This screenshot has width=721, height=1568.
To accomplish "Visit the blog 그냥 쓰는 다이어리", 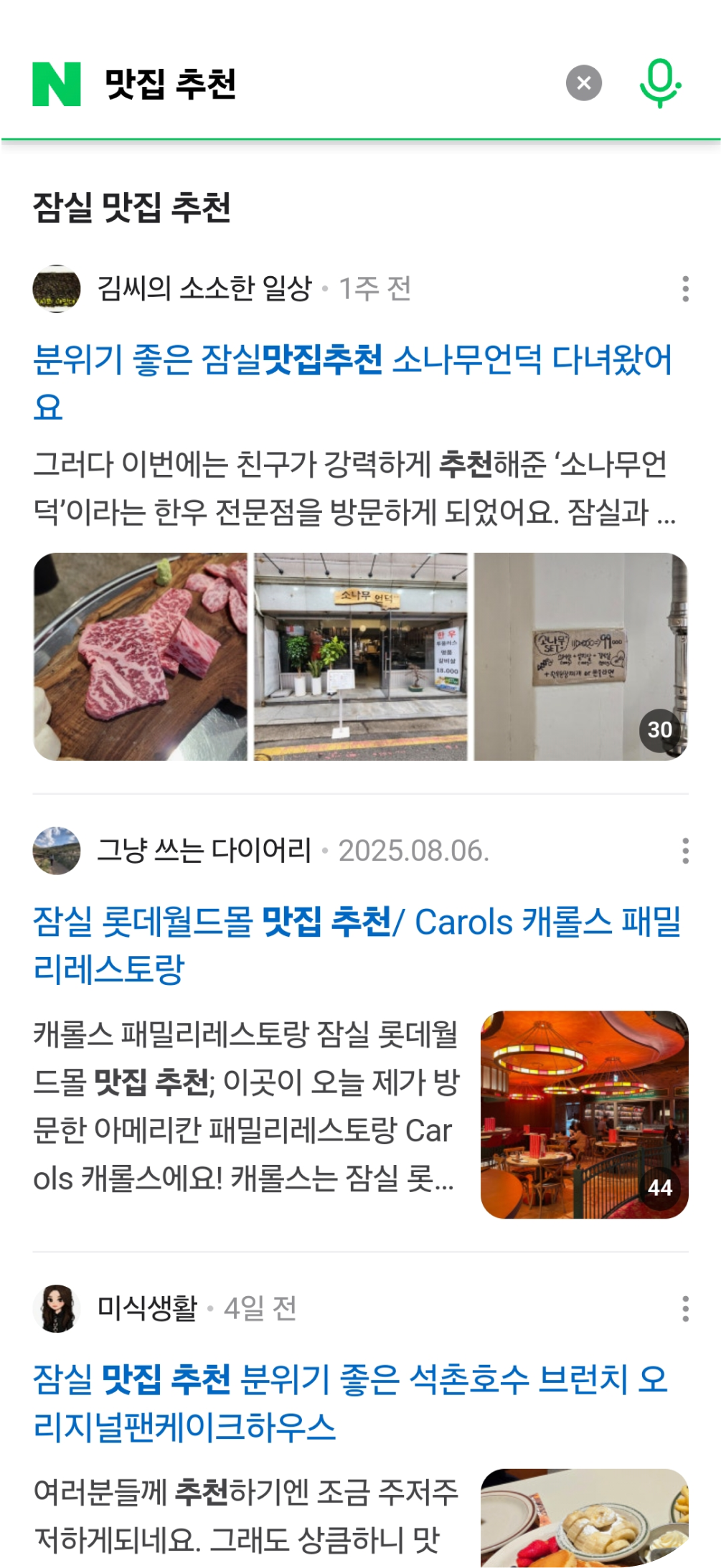I will [x=204, y=851].
